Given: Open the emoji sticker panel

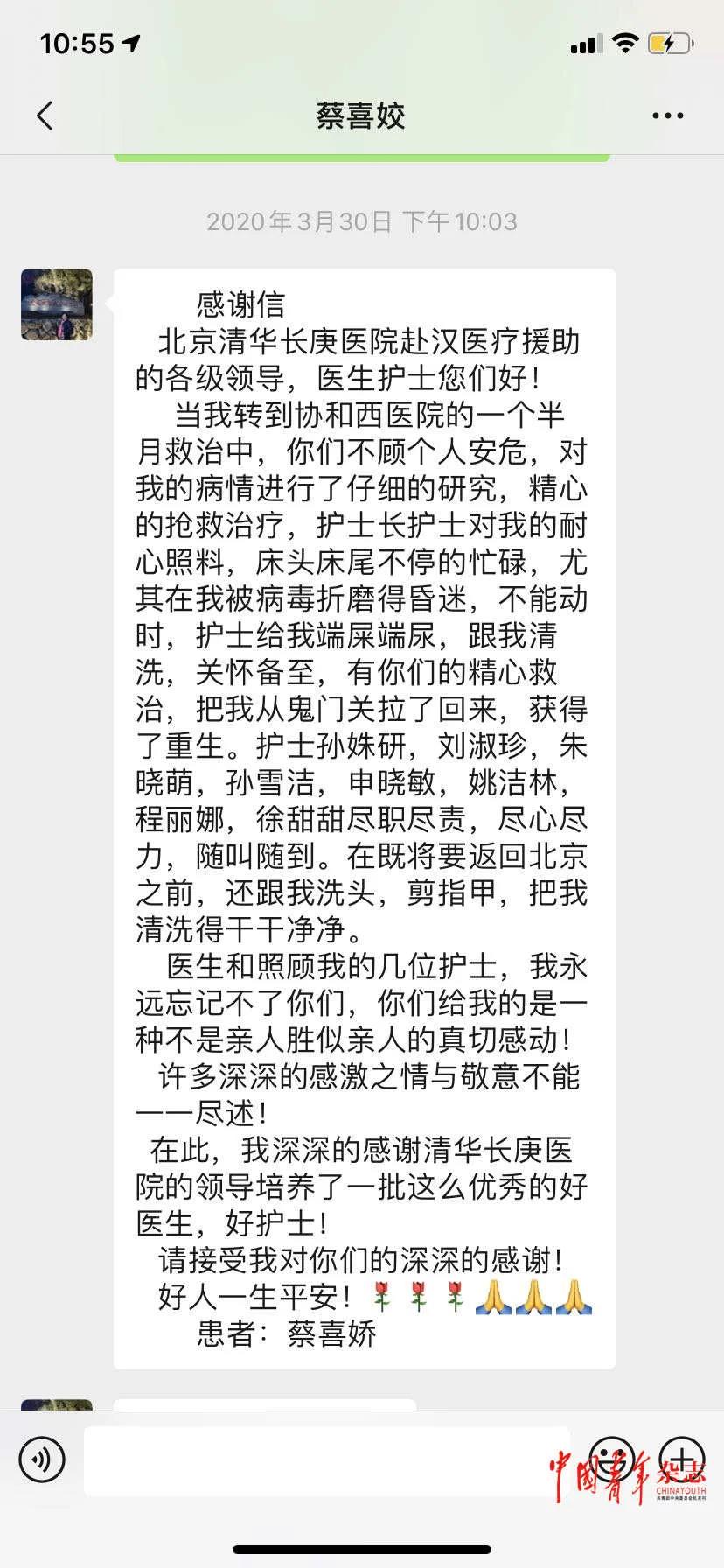Looking at the screenshot, I should click(x=611, y=1459).
